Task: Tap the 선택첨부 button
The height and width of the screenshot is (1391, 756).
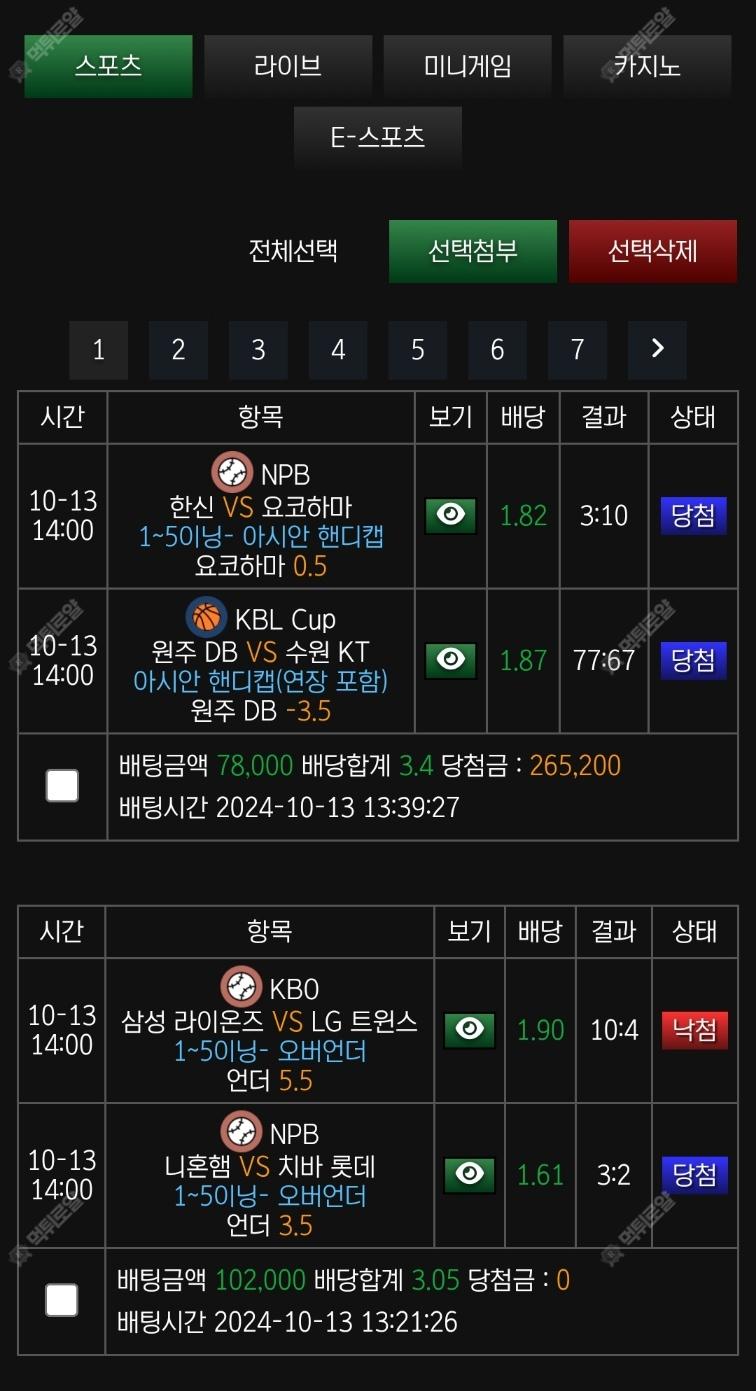Action: click(473, 251)
